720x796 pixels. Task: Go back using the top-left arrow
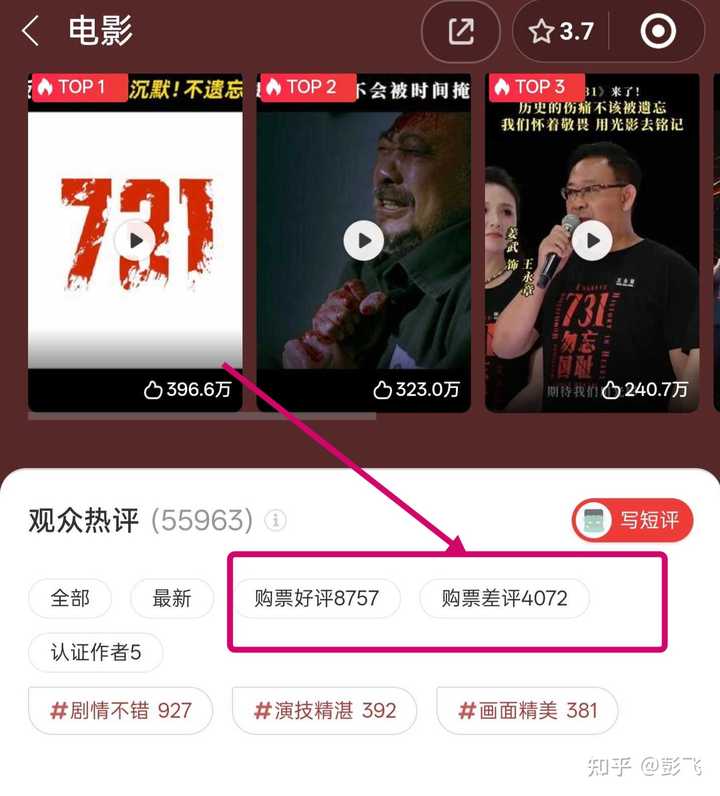tap(31, 32)
